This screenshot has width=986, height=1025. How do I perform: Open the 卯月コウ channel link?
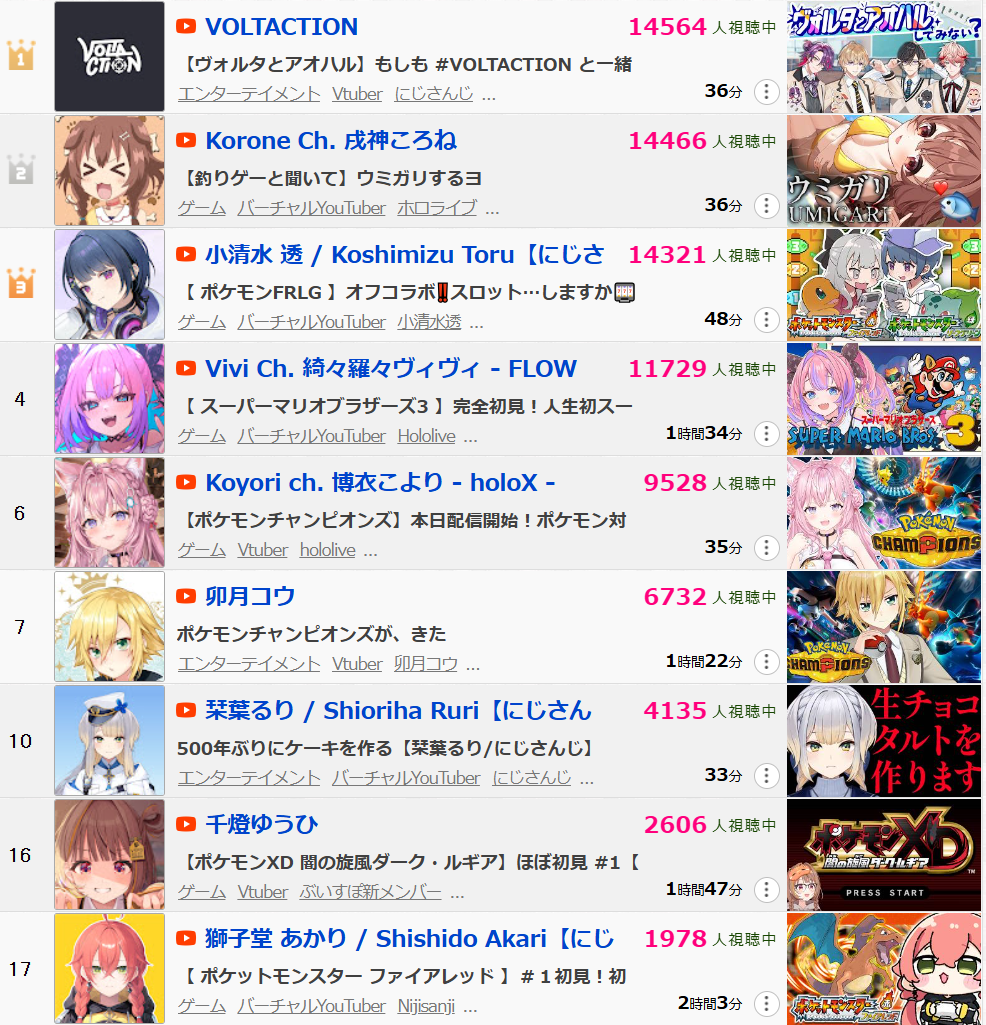click(x=250, y=597)
